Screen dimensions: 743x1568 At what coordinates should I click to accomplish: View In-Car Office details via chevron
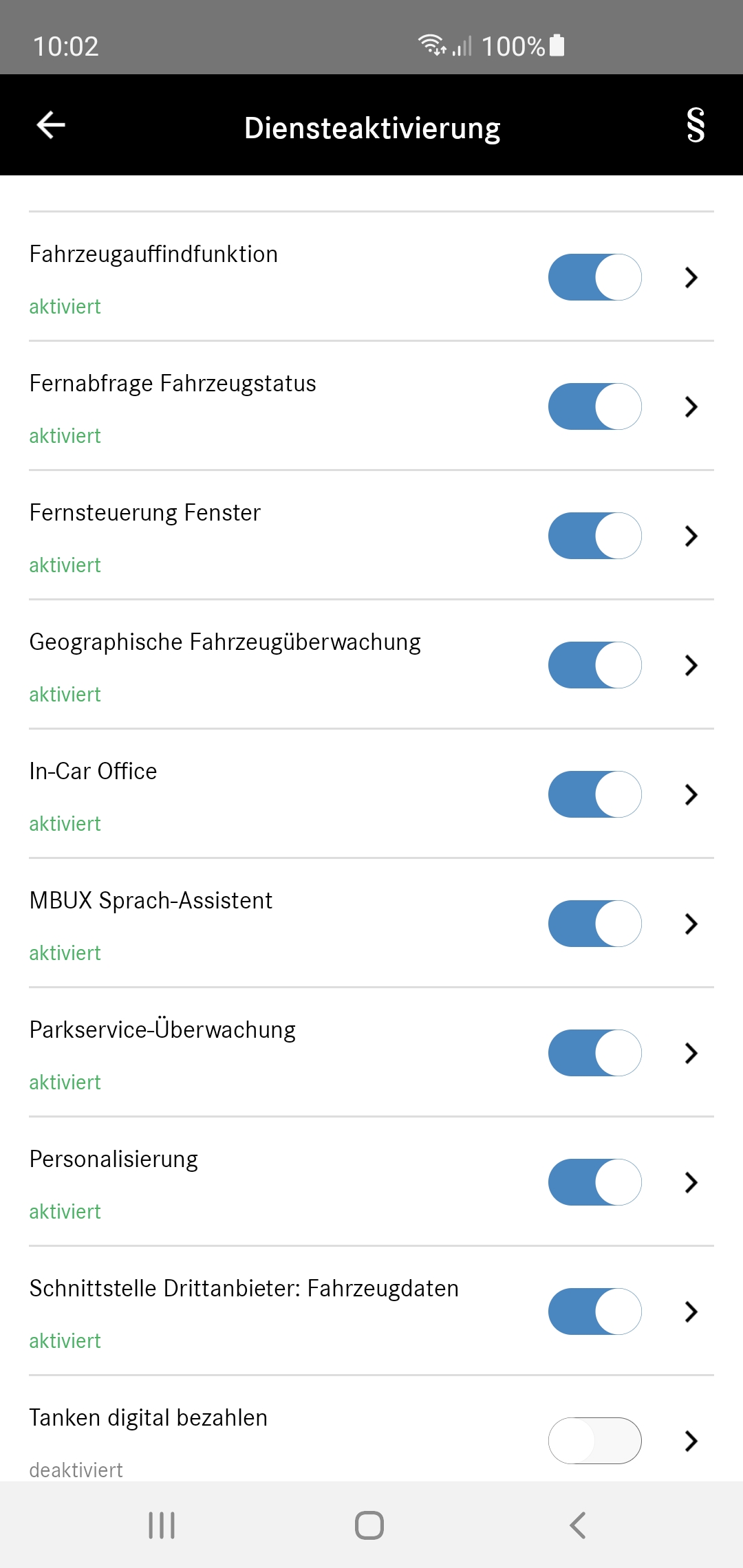(691, 794)
